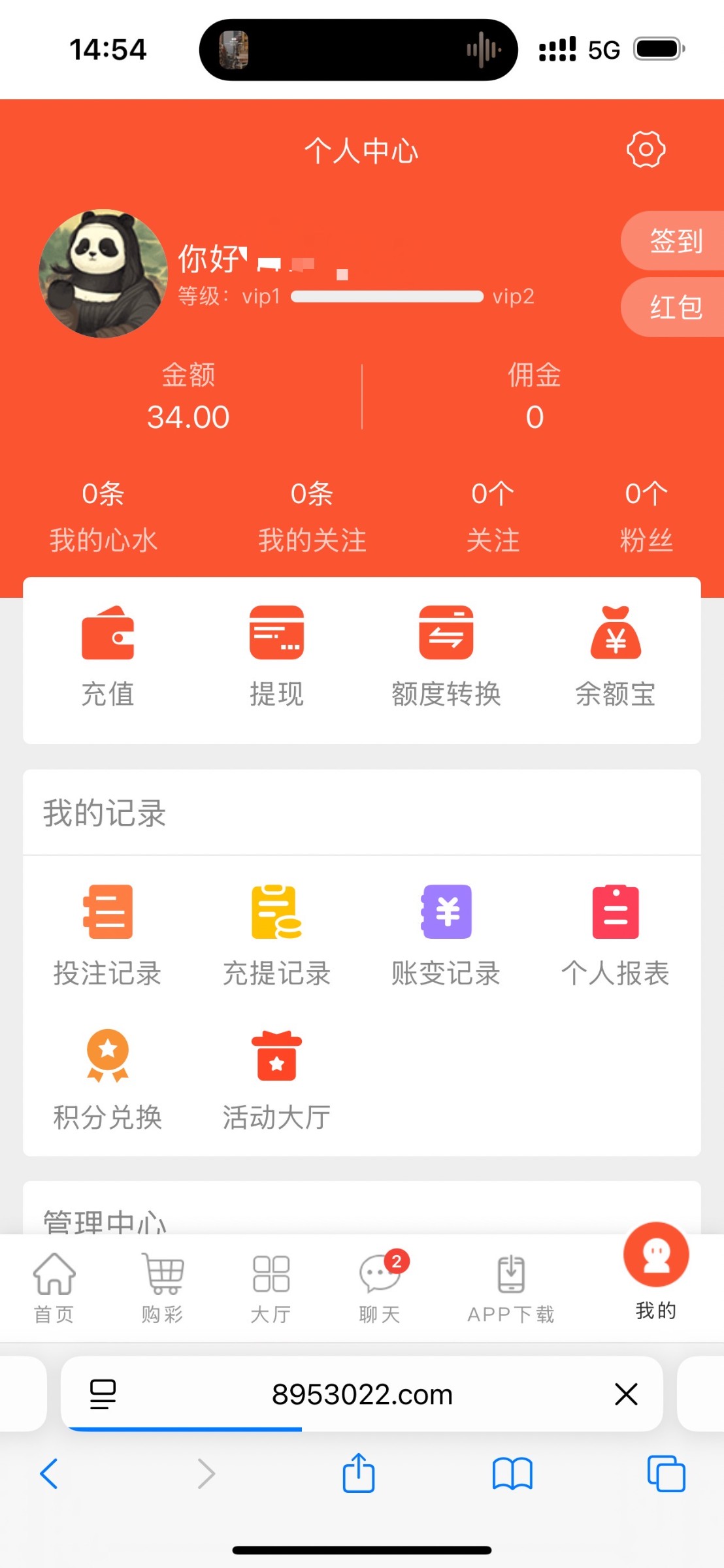Switch to the 首页 home tab
This screenshot has width=724, height=1568.
click(x=54, y=1288)
